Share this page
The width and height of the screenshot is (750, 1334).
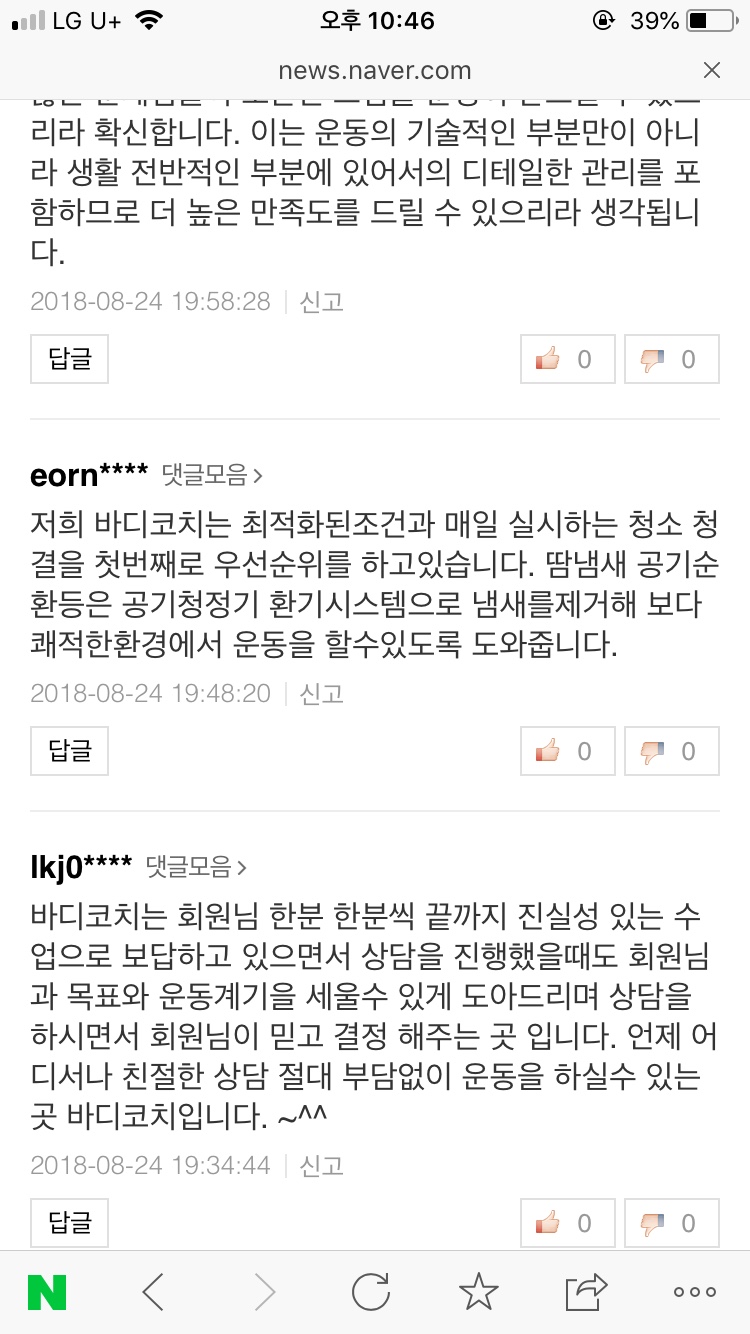[x=586, y=1292]
